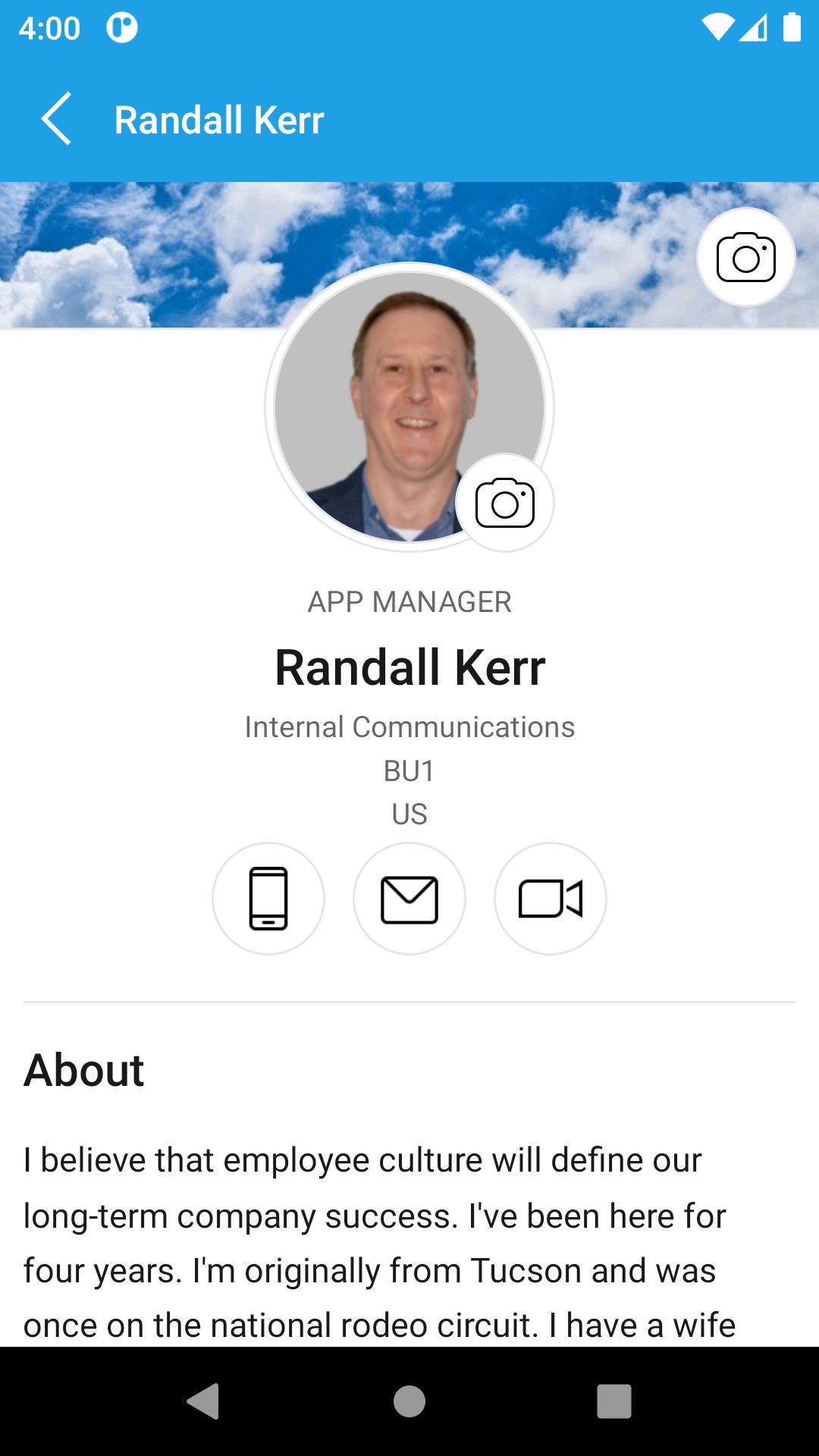Go back using the header arrow

click(x=56, y=119)
